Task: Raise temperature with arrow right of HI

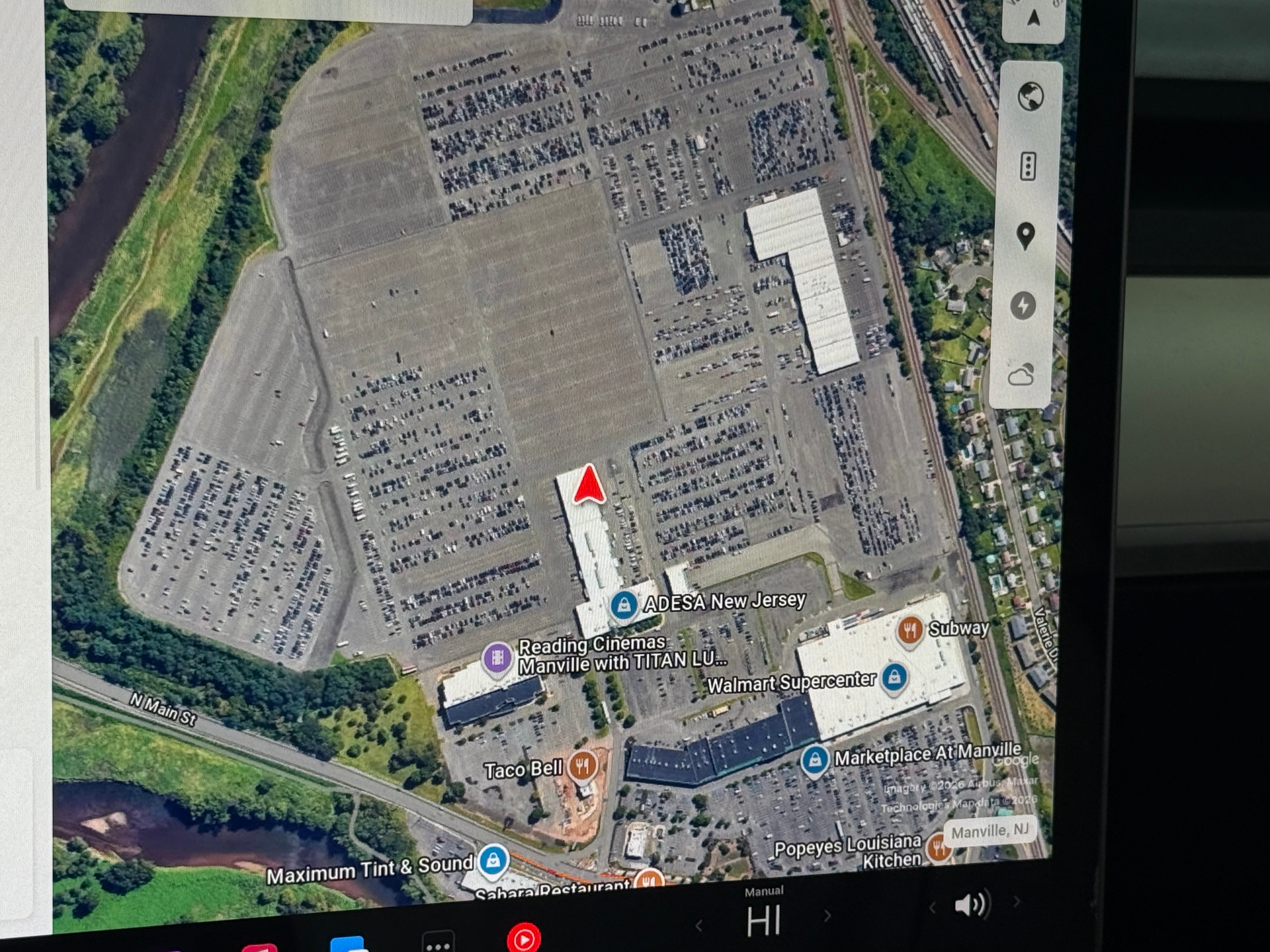Action: [827, 916]
